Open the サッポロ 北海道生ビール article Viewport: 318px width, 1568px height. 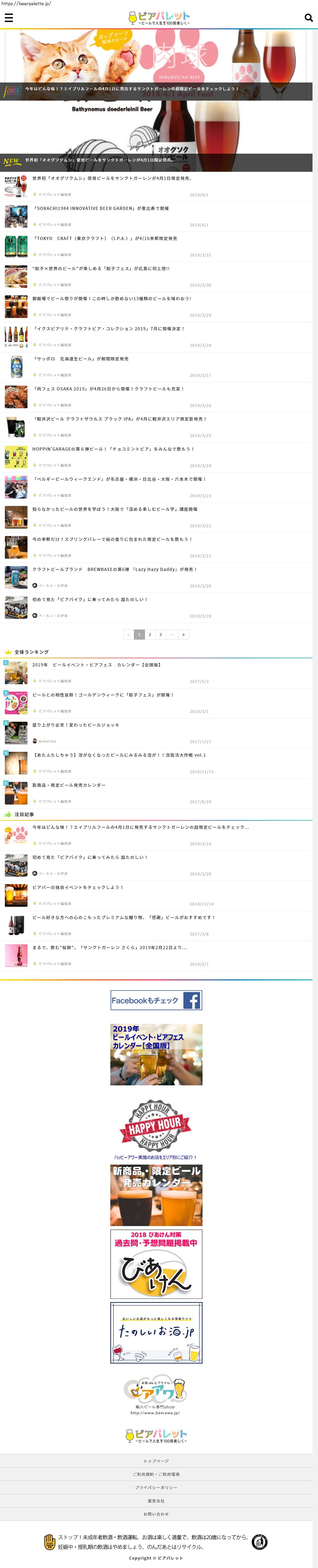pos(81,359)
